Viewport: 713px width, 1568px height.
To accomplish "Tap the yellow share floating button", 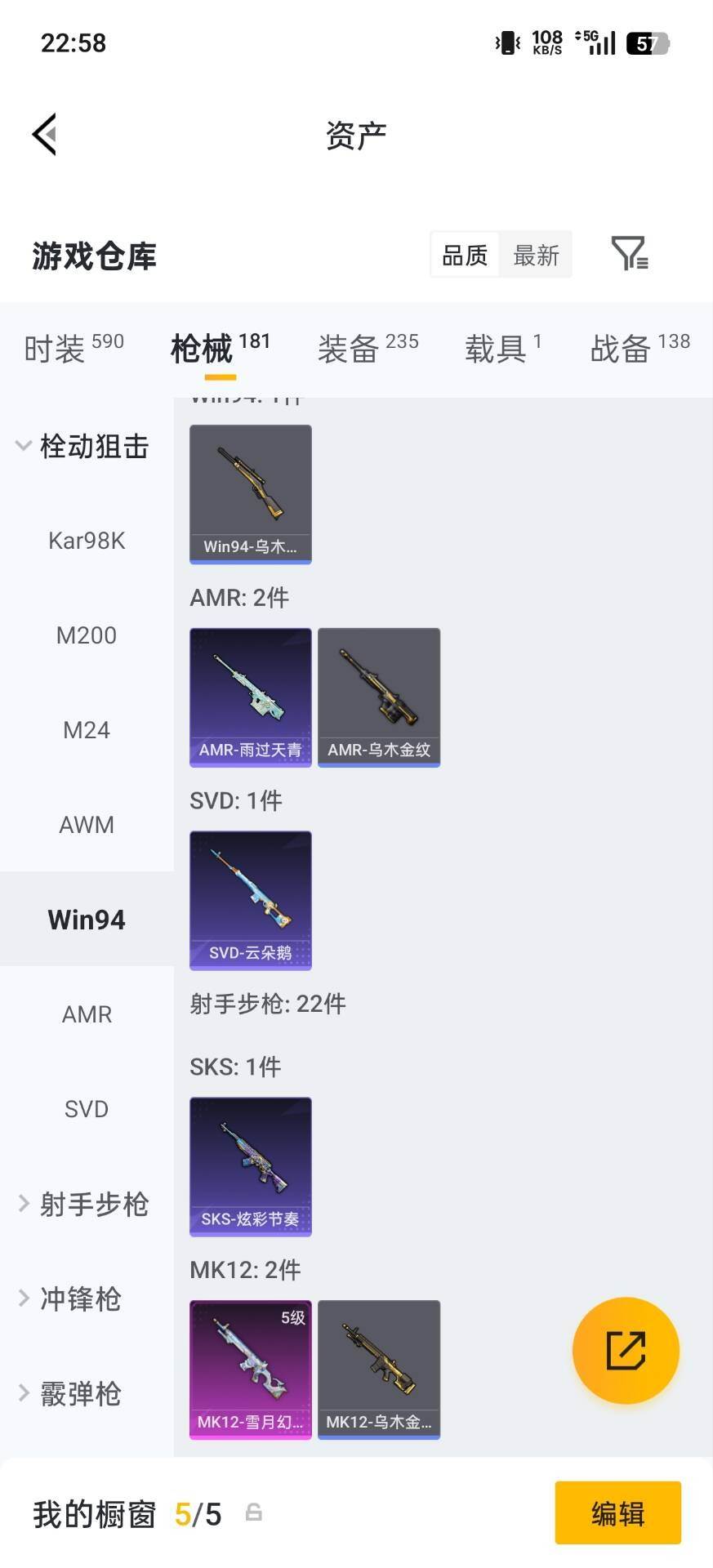I will pos(626,1350).
